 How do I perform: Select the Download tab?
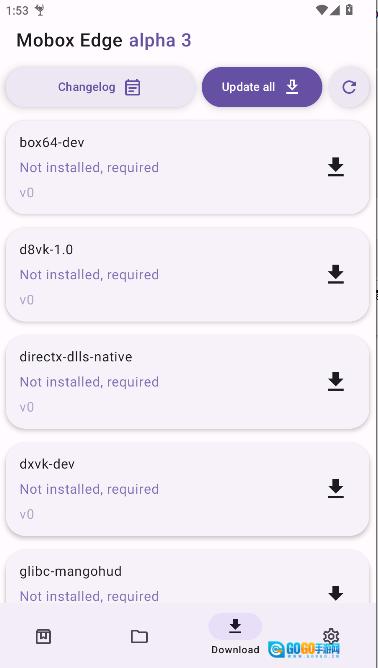(235, 635)
